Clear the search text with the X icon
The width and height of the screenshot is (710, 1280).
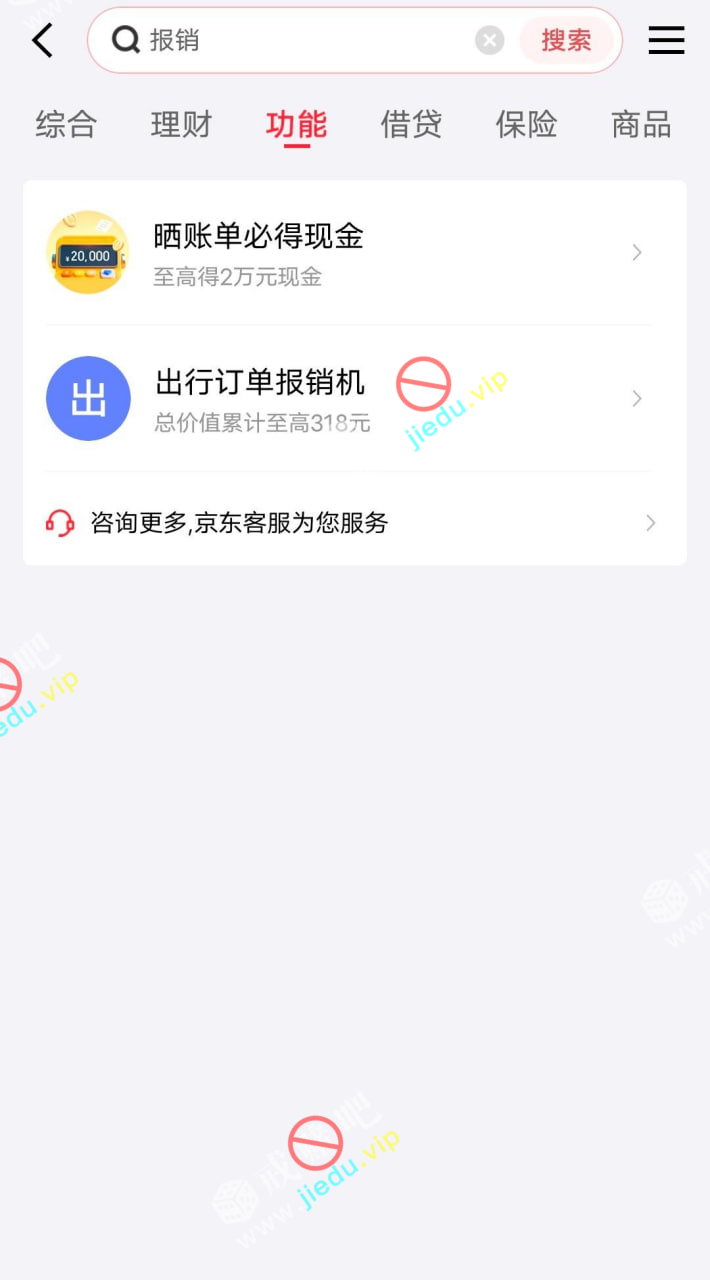(x=489, y=41)
